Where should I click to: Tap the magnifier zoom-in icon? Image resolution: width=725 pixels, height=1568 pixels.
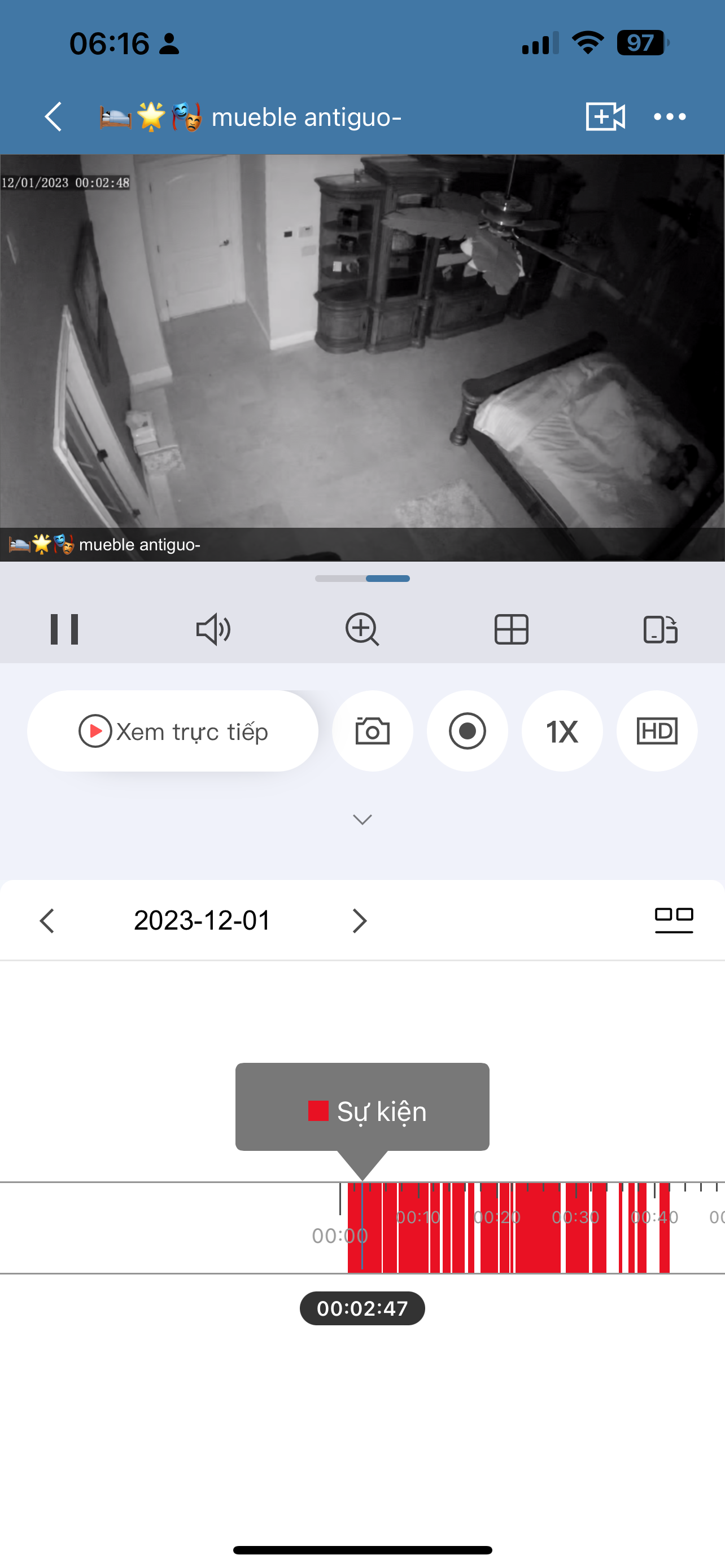coord(362,629)
